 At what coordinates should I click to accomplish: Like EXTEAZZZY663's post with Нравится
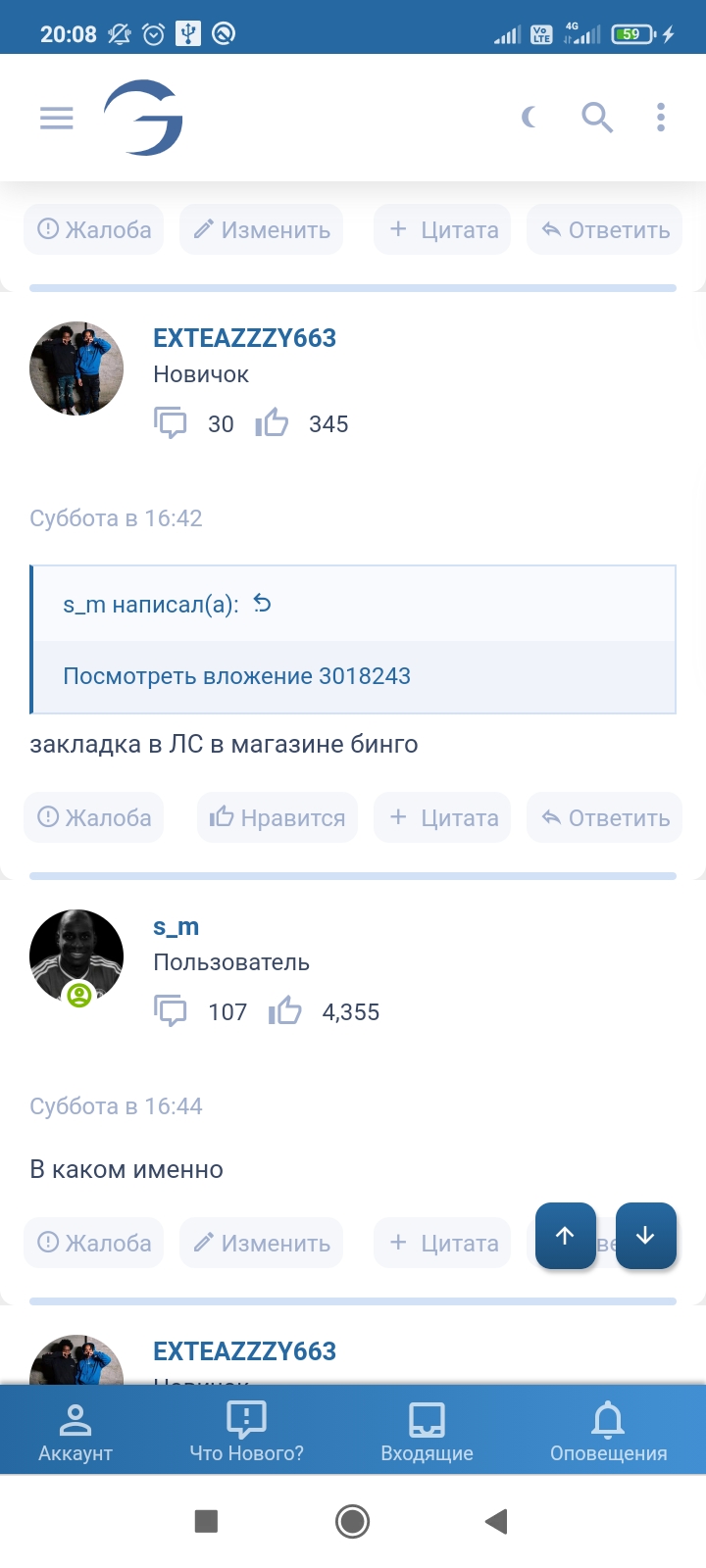(277, 818)
